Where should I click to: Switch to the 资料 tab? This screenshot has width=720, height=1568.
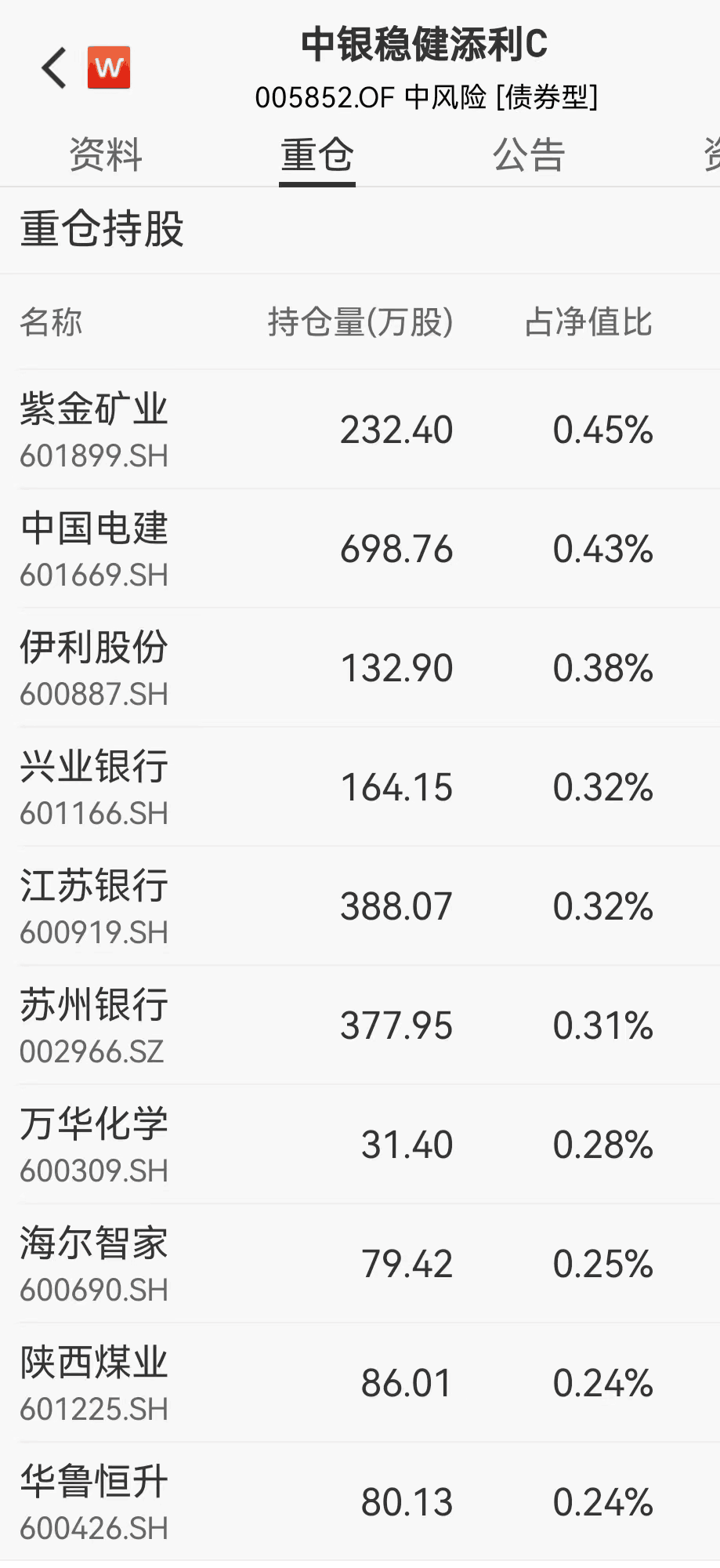tap(106, 154)
